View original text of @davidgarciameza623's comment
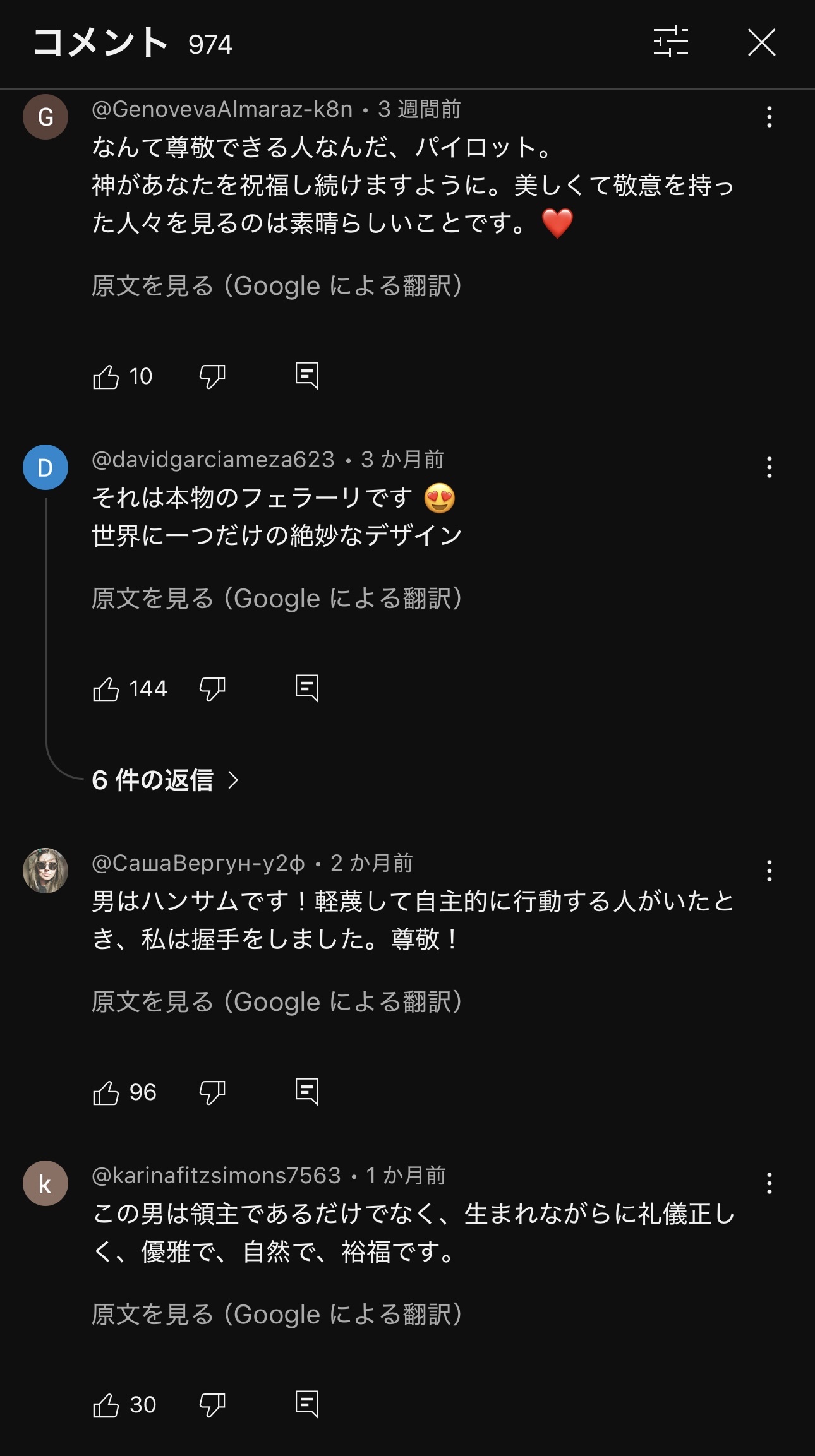Screen dimensions: 815x1456 [277, 599]
